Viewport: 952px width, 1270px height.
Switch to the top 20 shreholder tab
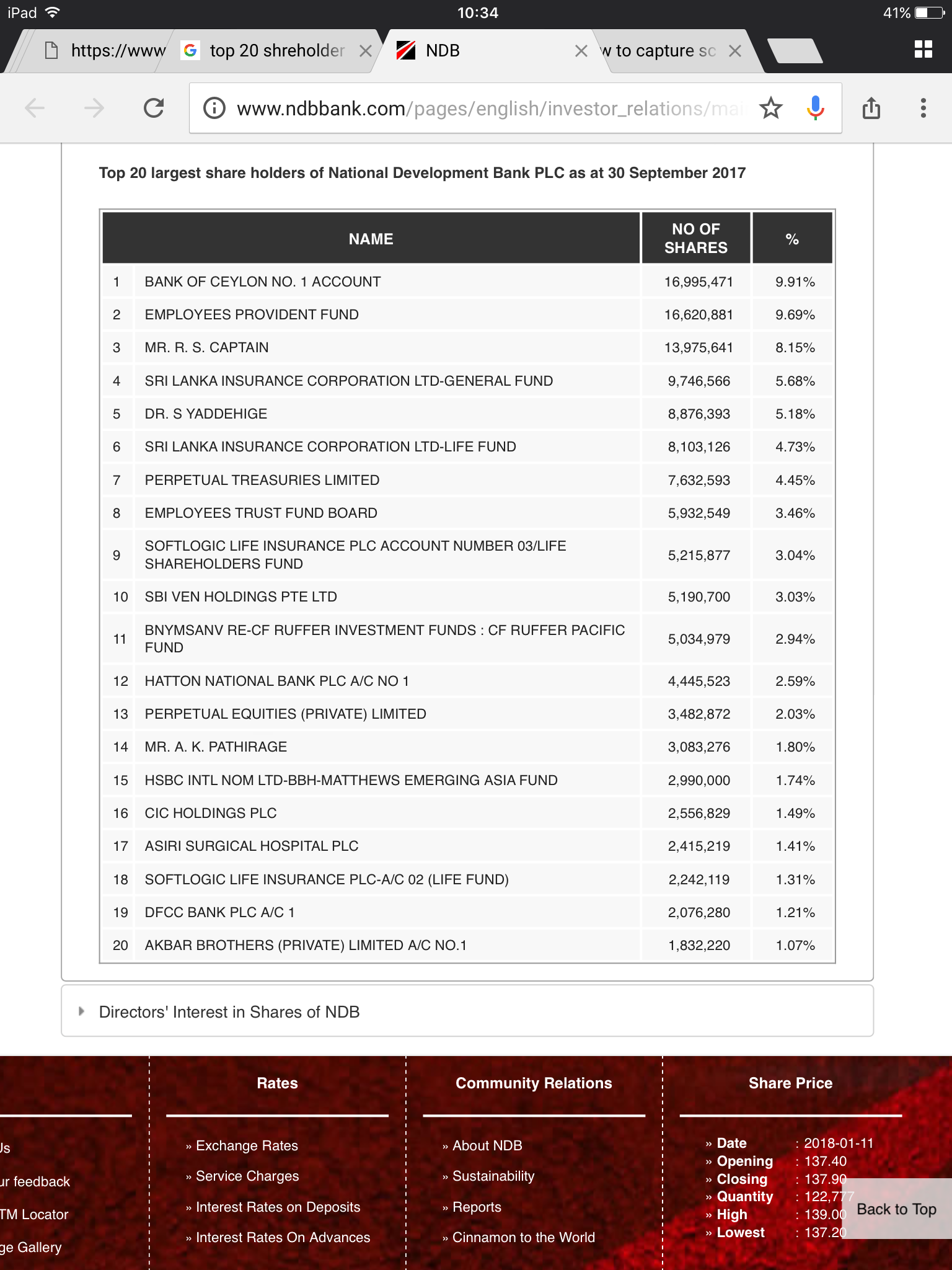pyautogui.click(x=267, y=51)
